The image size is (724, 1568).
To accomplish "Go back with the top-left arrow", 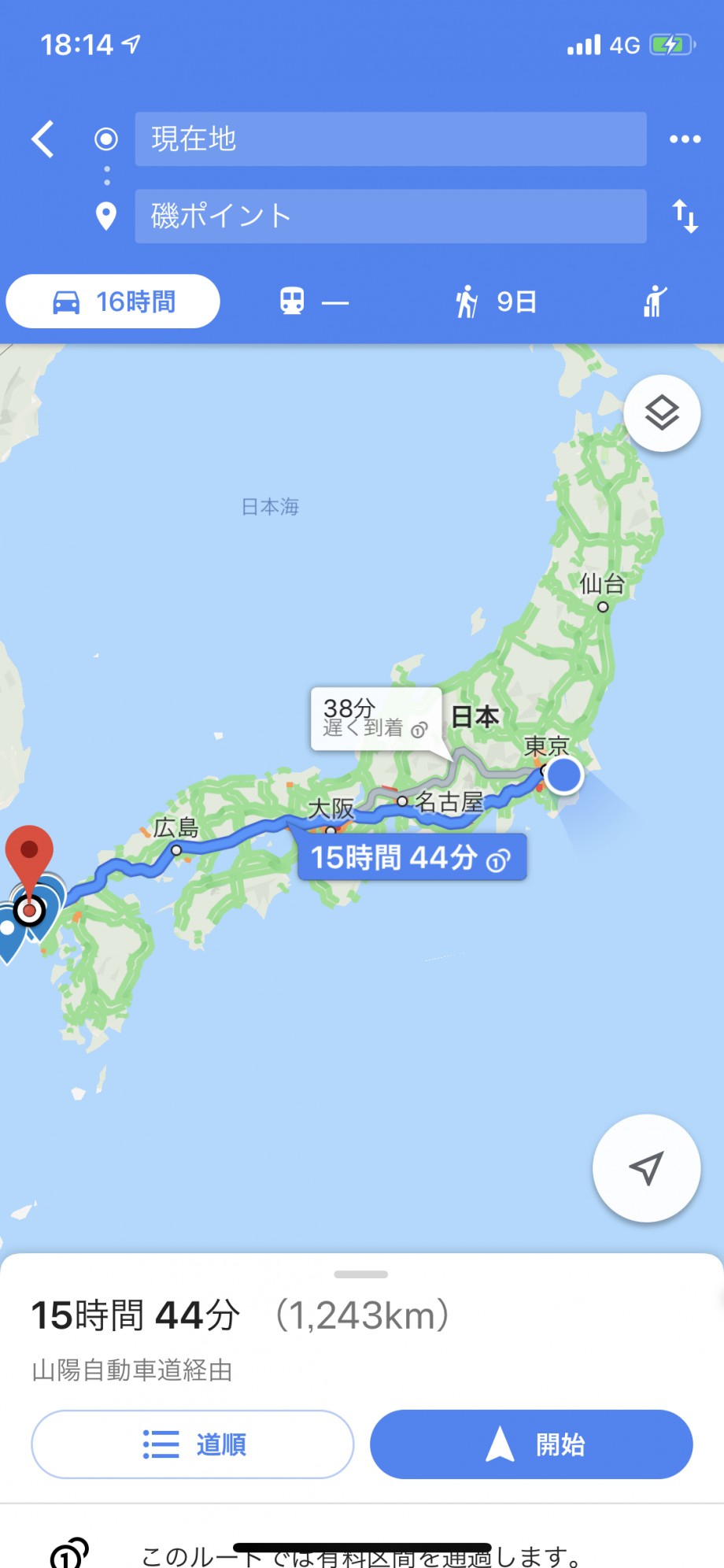I will point(43,139).
